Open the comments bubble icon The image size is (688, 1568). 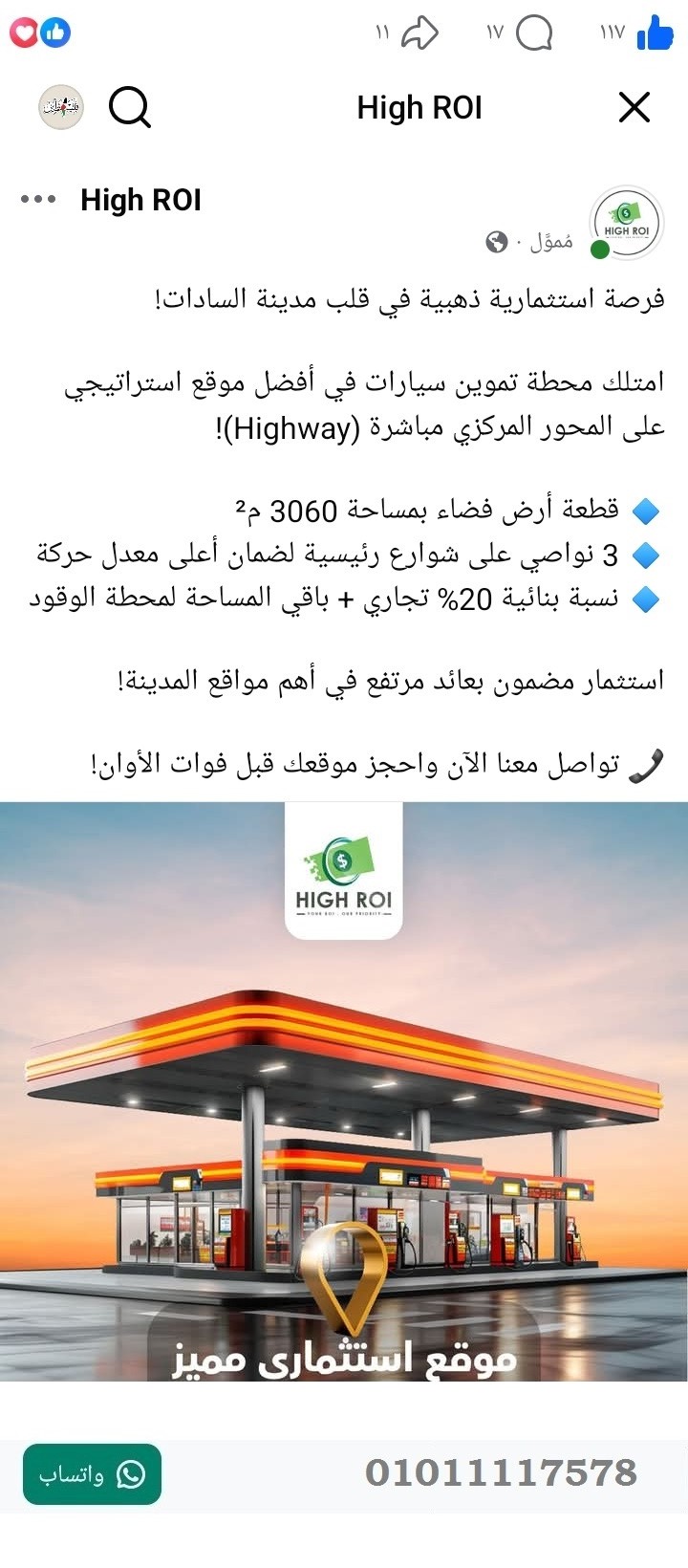coord(532,32)
